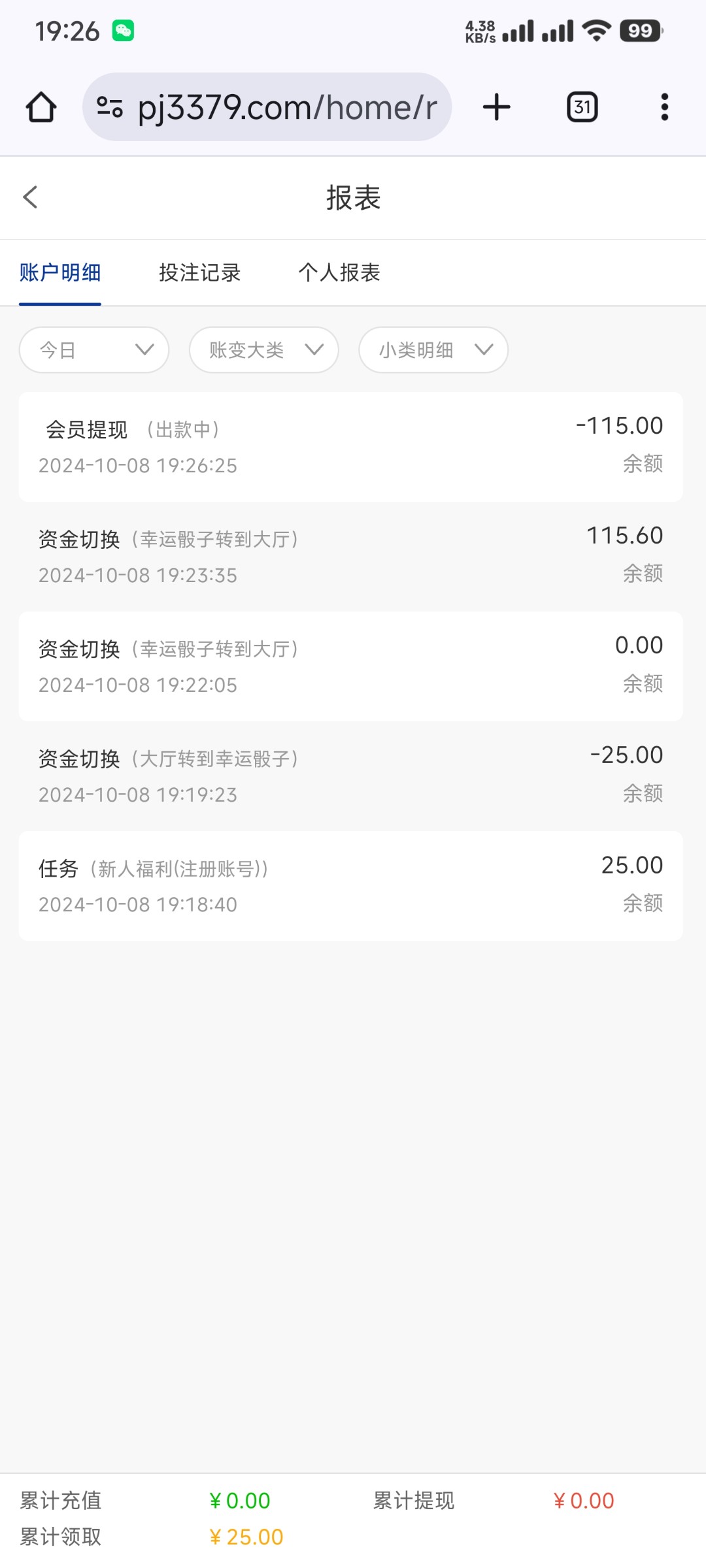Open a new browser tab
The height and width of the screenshot is (1568, 706).
click(497, 107)
